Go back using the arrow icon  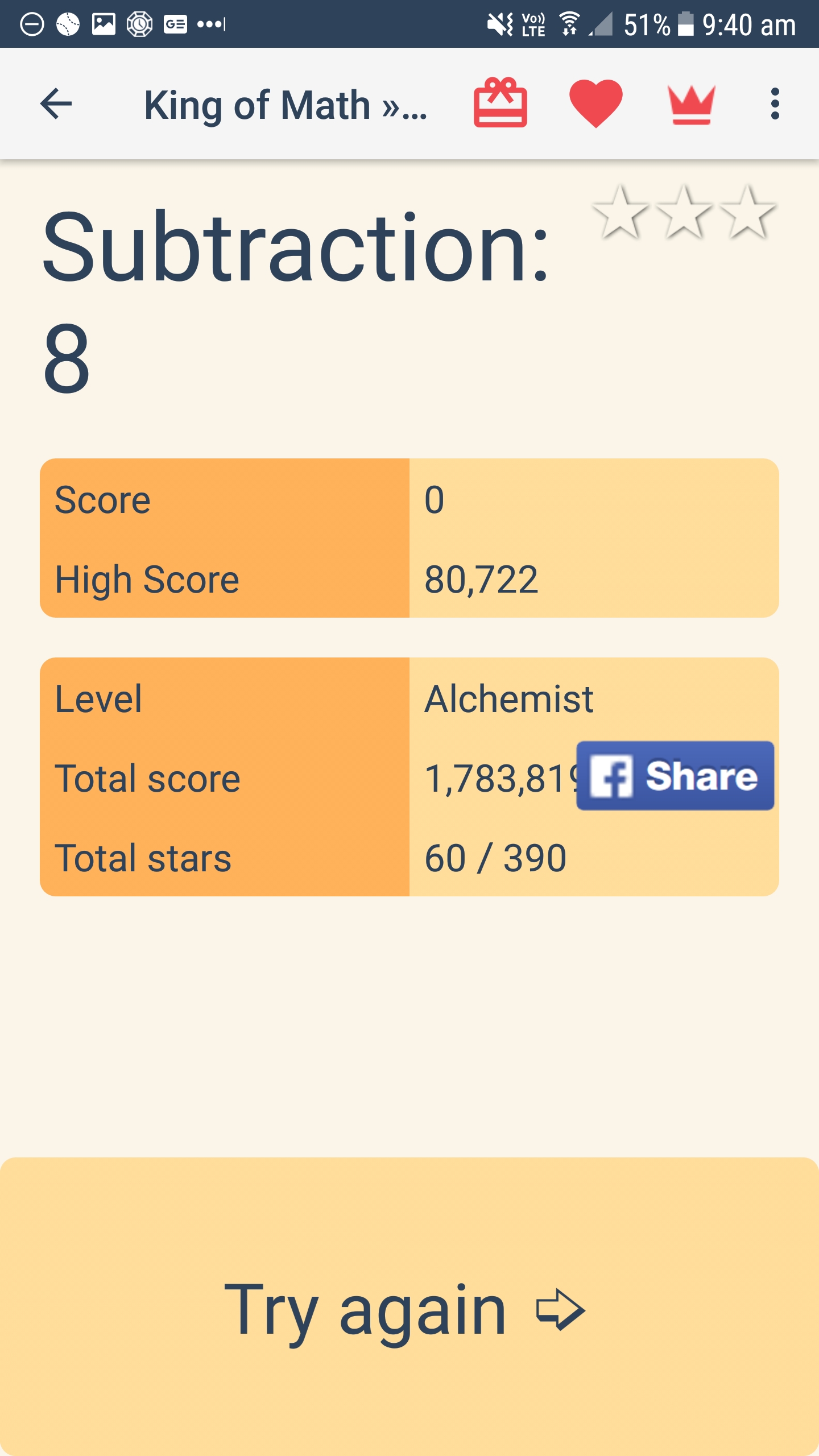[56, 104]
